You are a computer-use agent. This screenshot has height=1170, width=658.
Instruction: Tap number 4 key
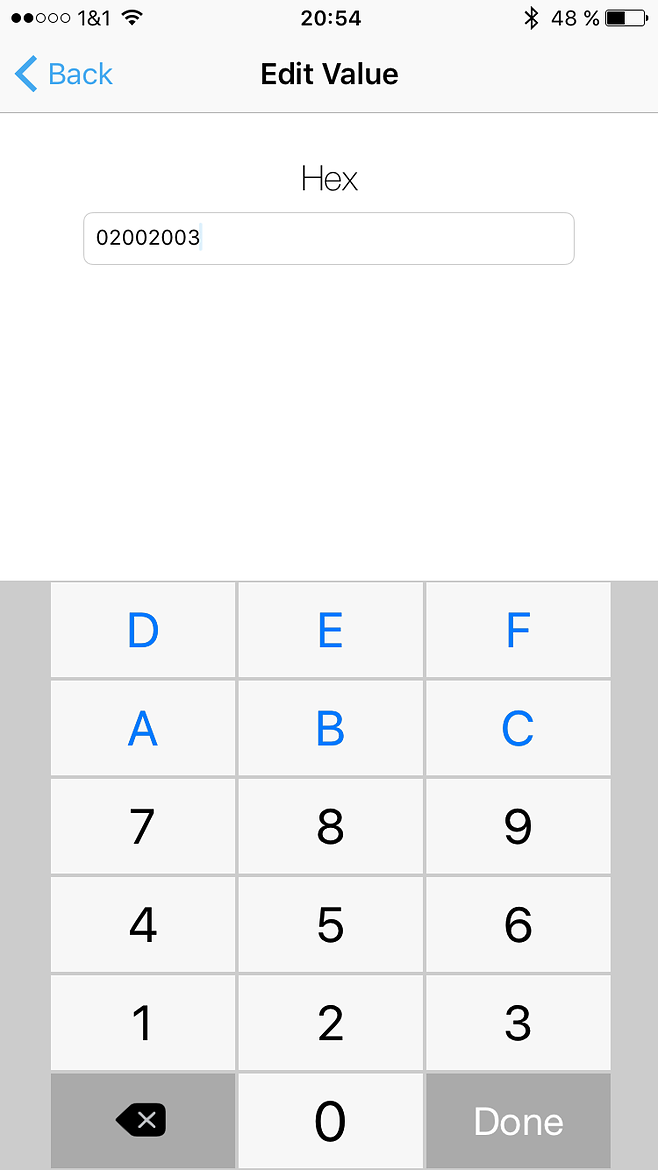coord(143,924)
